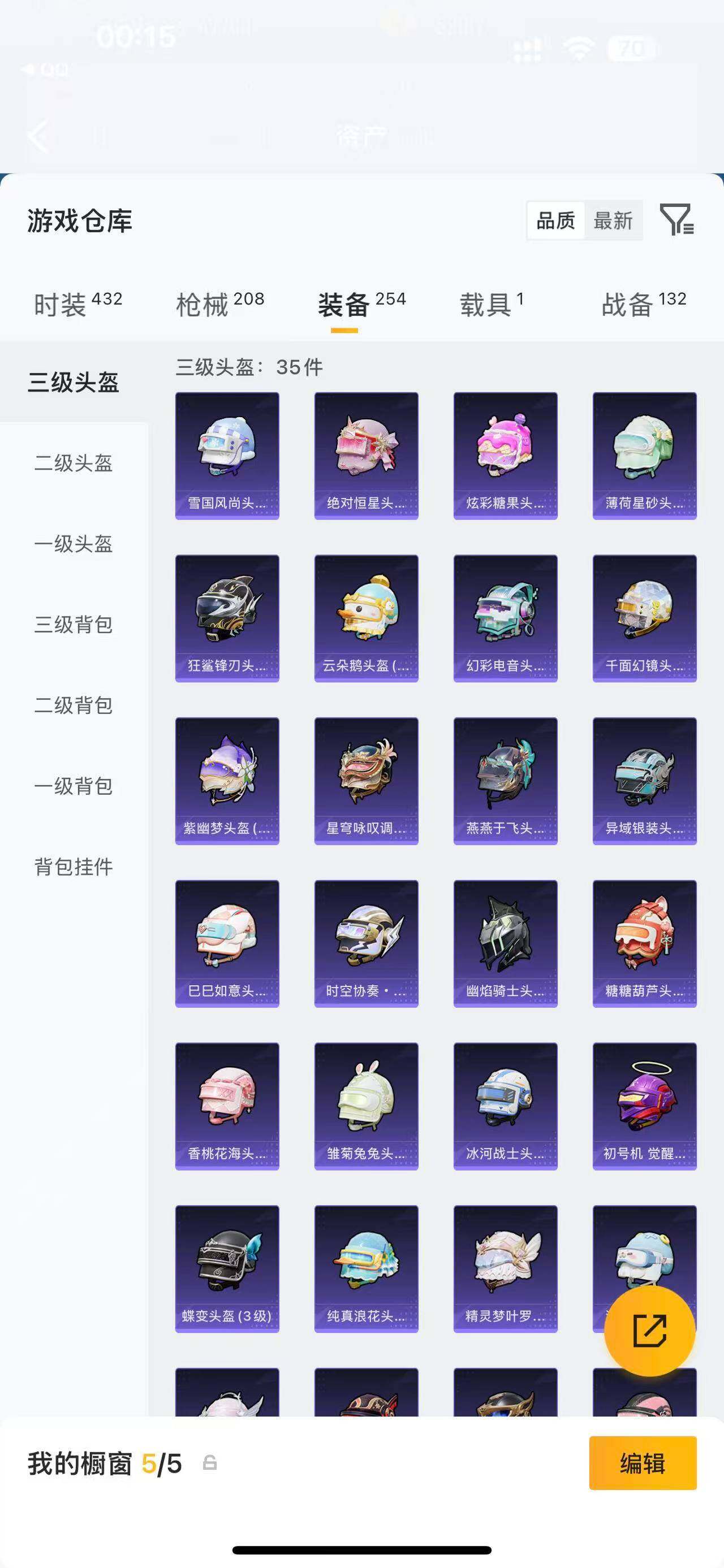724x1568 pixels.
Task: Sort items by 最新
Action: tap(613, 220)
